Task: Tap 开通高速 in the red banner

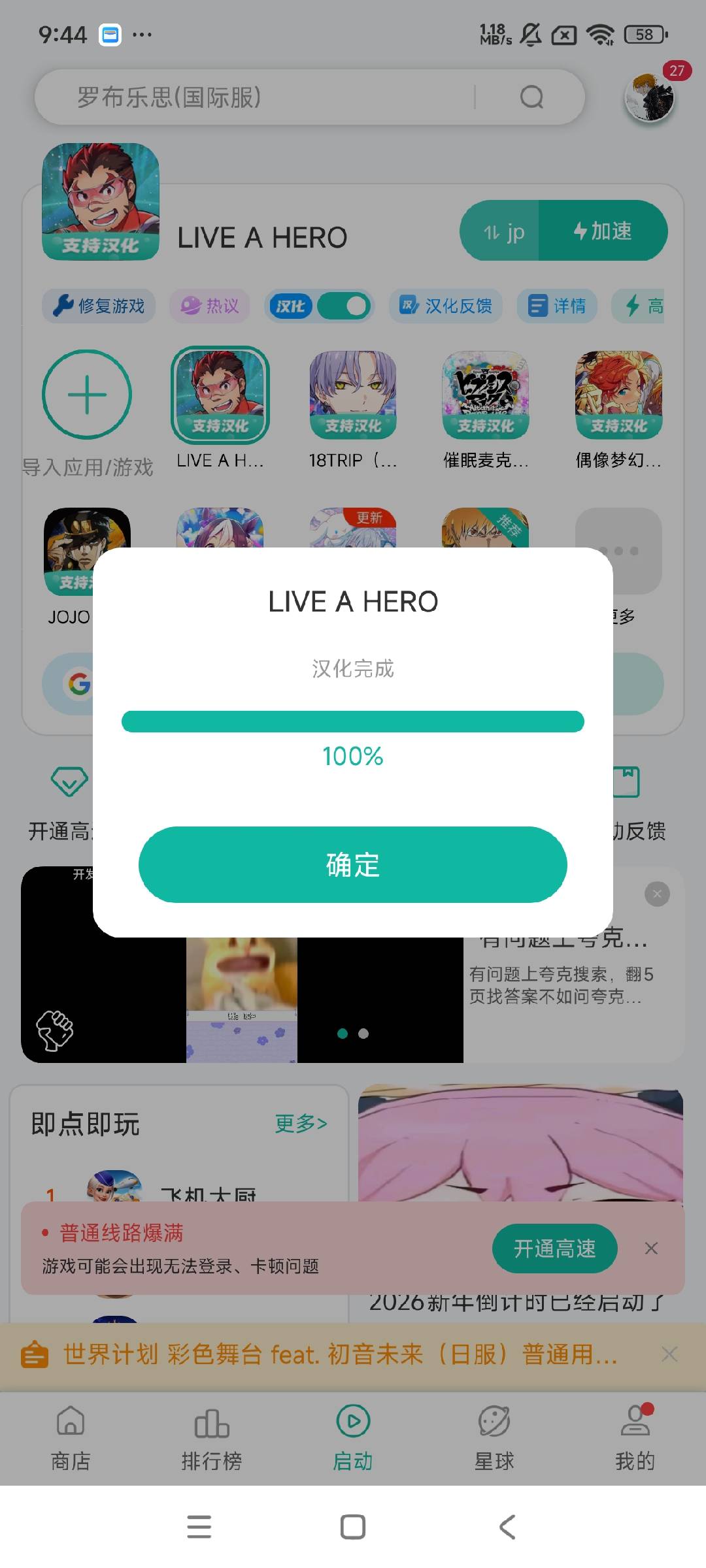Action: point(554,1249)
